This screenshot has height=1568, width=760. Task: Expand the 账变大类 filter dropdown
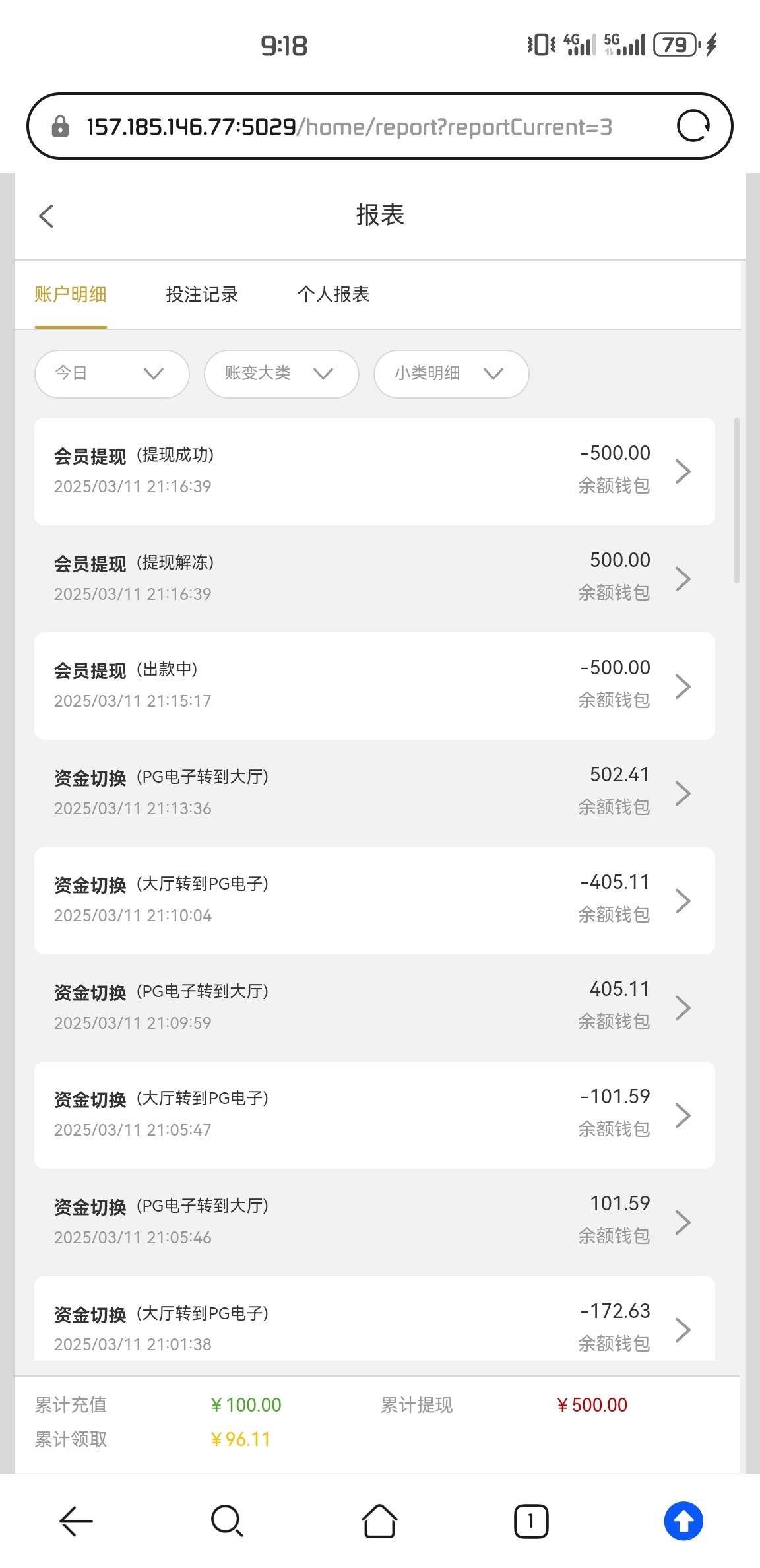281,374
